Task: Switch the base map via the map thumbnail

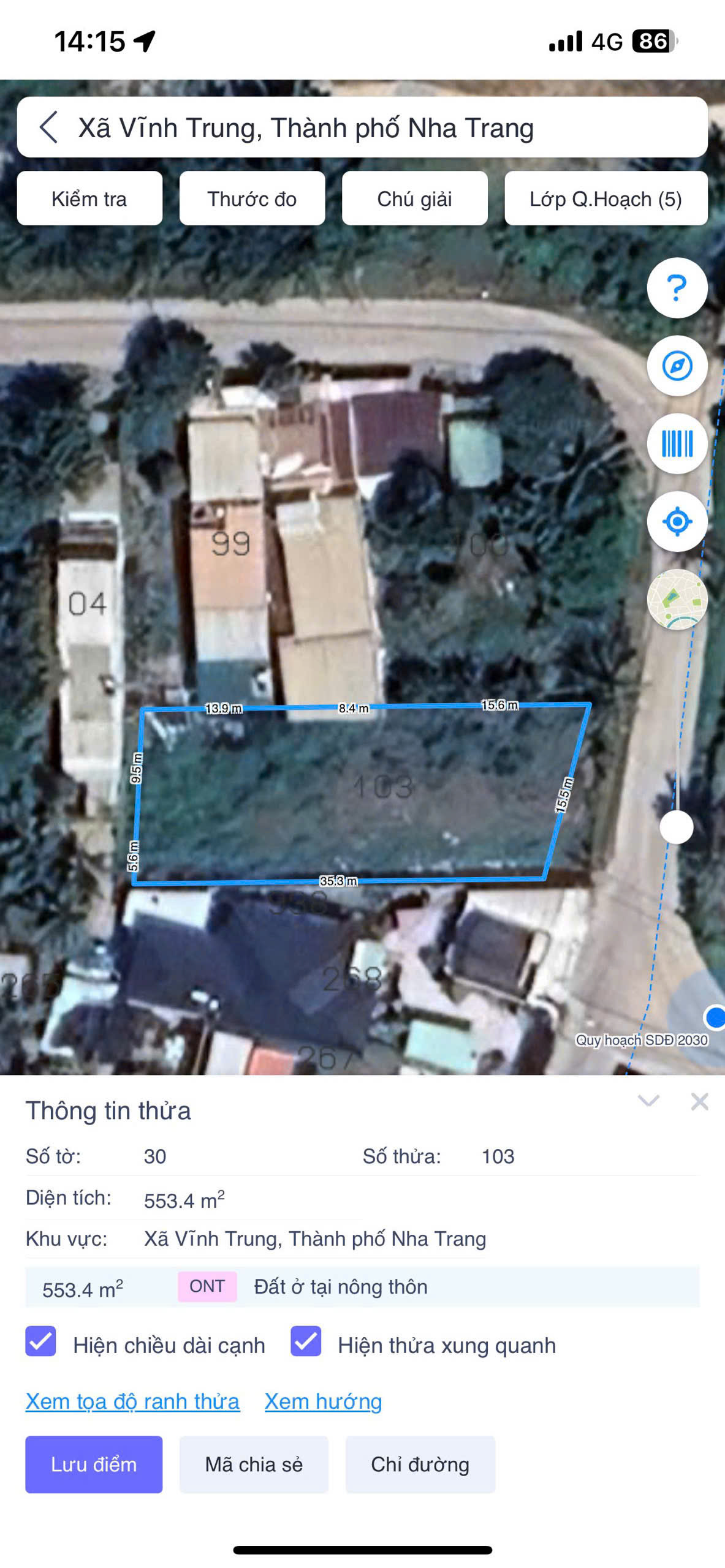Action: [677, 599]
